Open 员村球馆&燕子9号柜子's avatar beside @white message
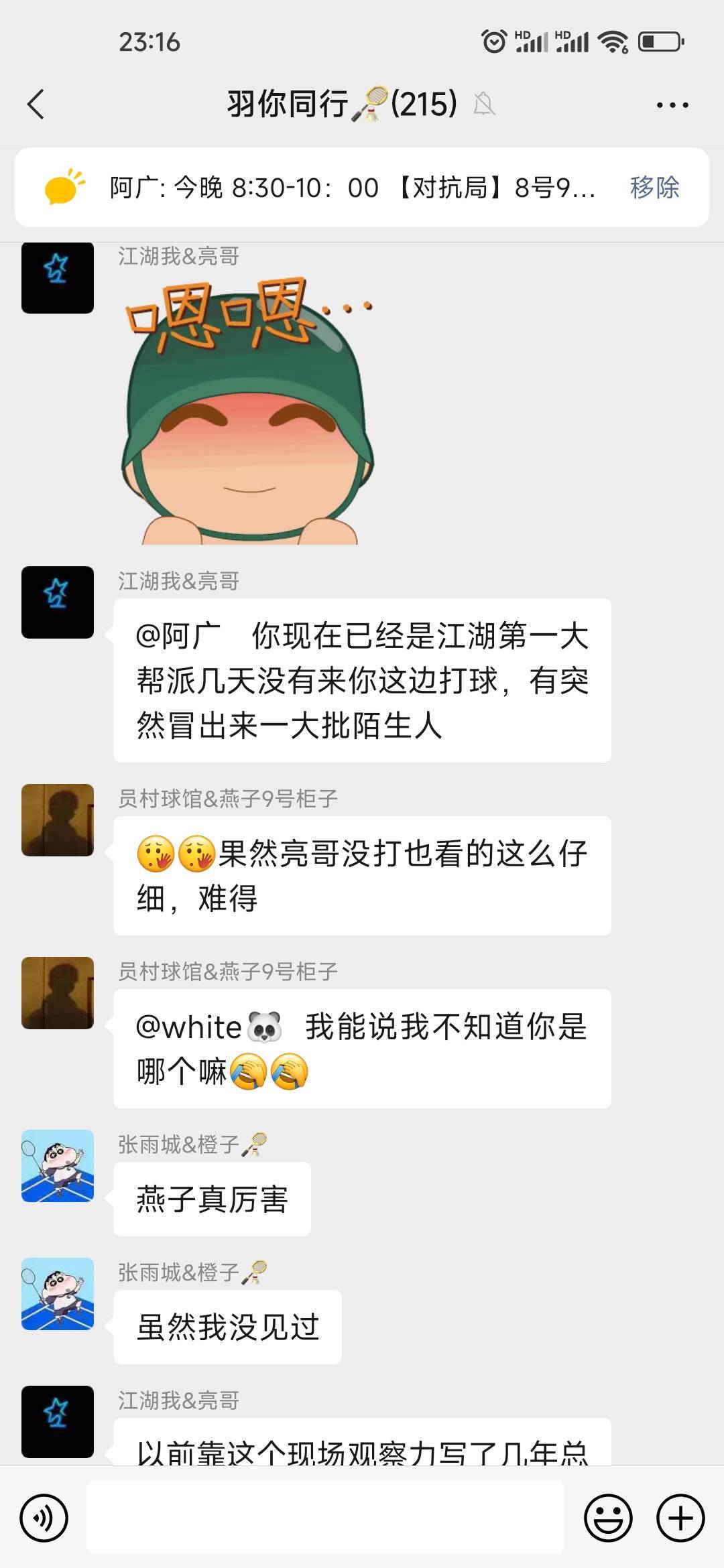This screenshot has width=724, height=1568. pos(58,993)
